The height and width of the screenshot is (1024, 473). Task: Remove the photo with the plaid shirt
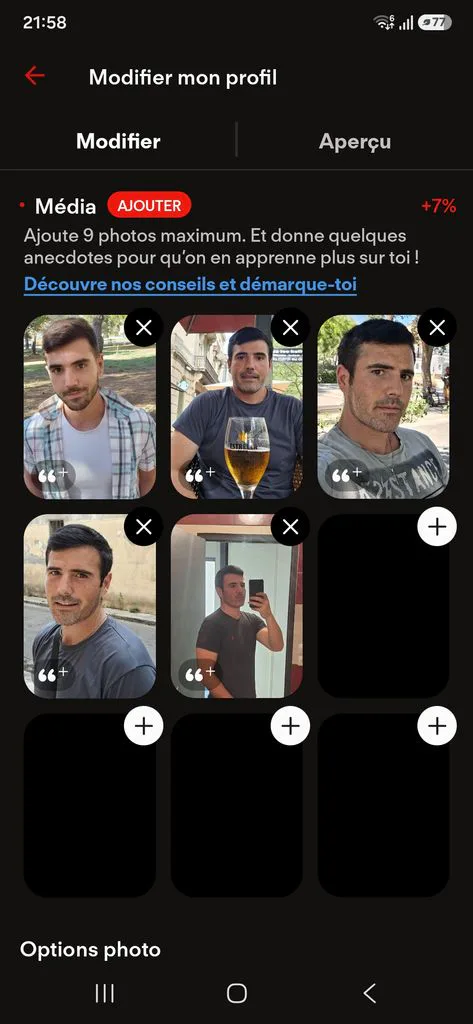[x=144, y=327]
